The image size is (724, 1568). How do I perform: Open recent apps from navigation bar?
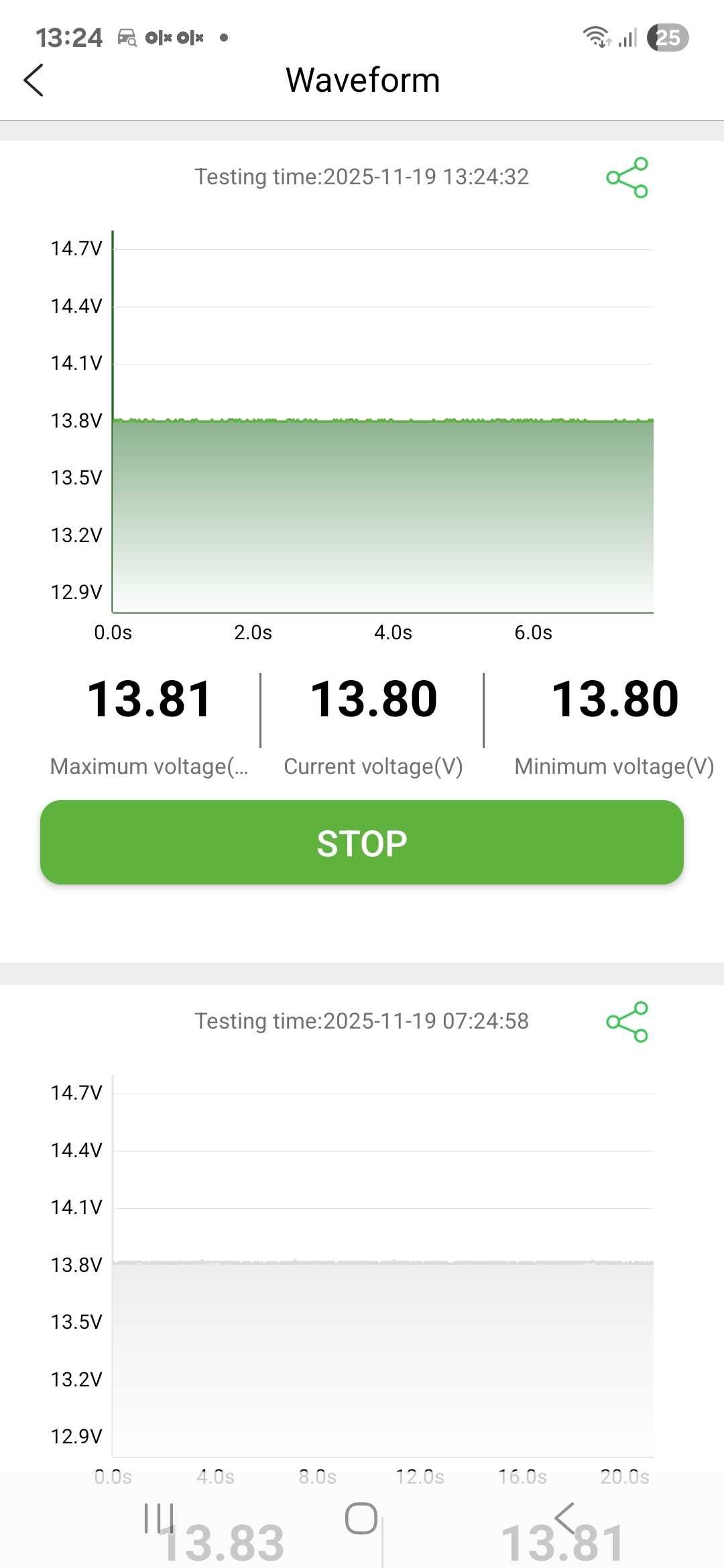[159, 1518]
